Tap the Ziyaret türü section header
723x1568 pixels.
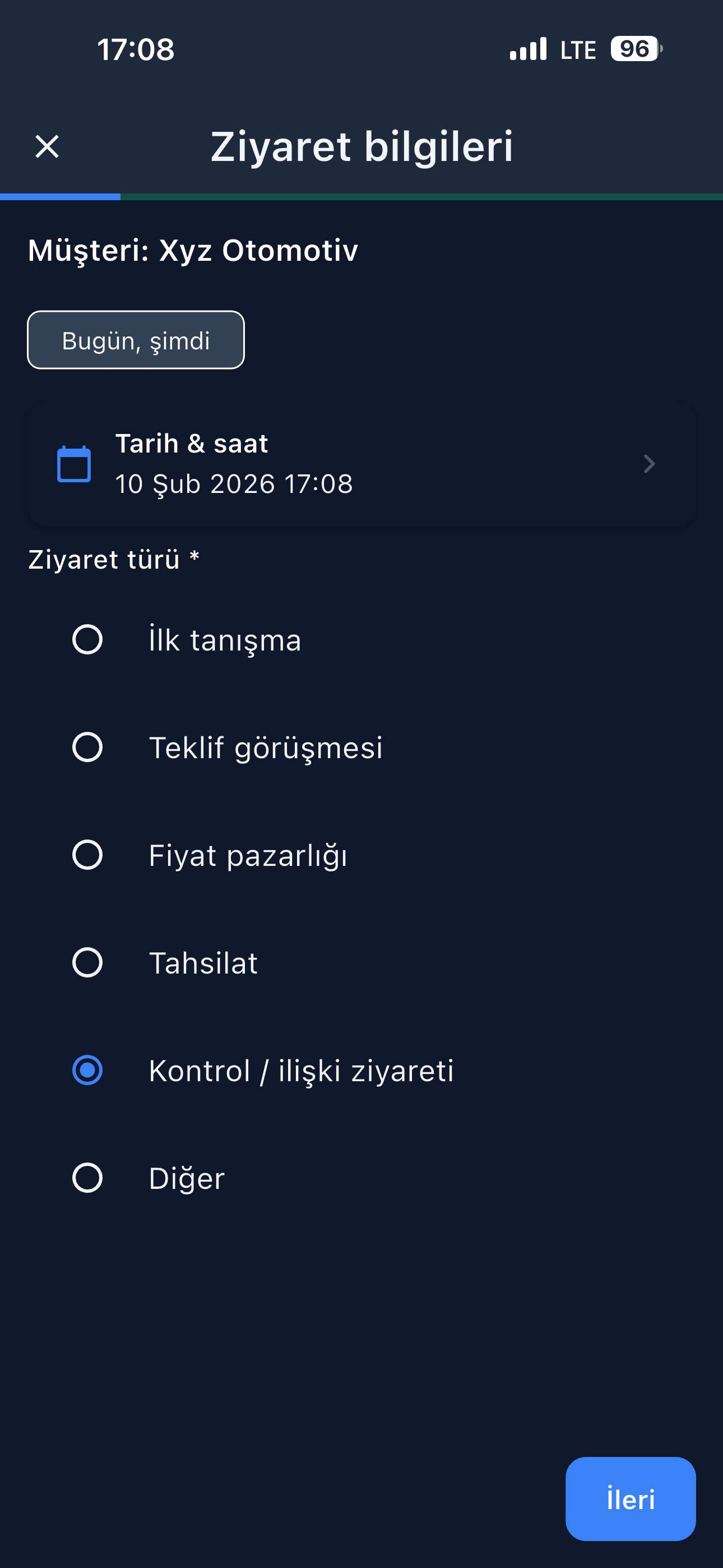(x=114, y=559)
